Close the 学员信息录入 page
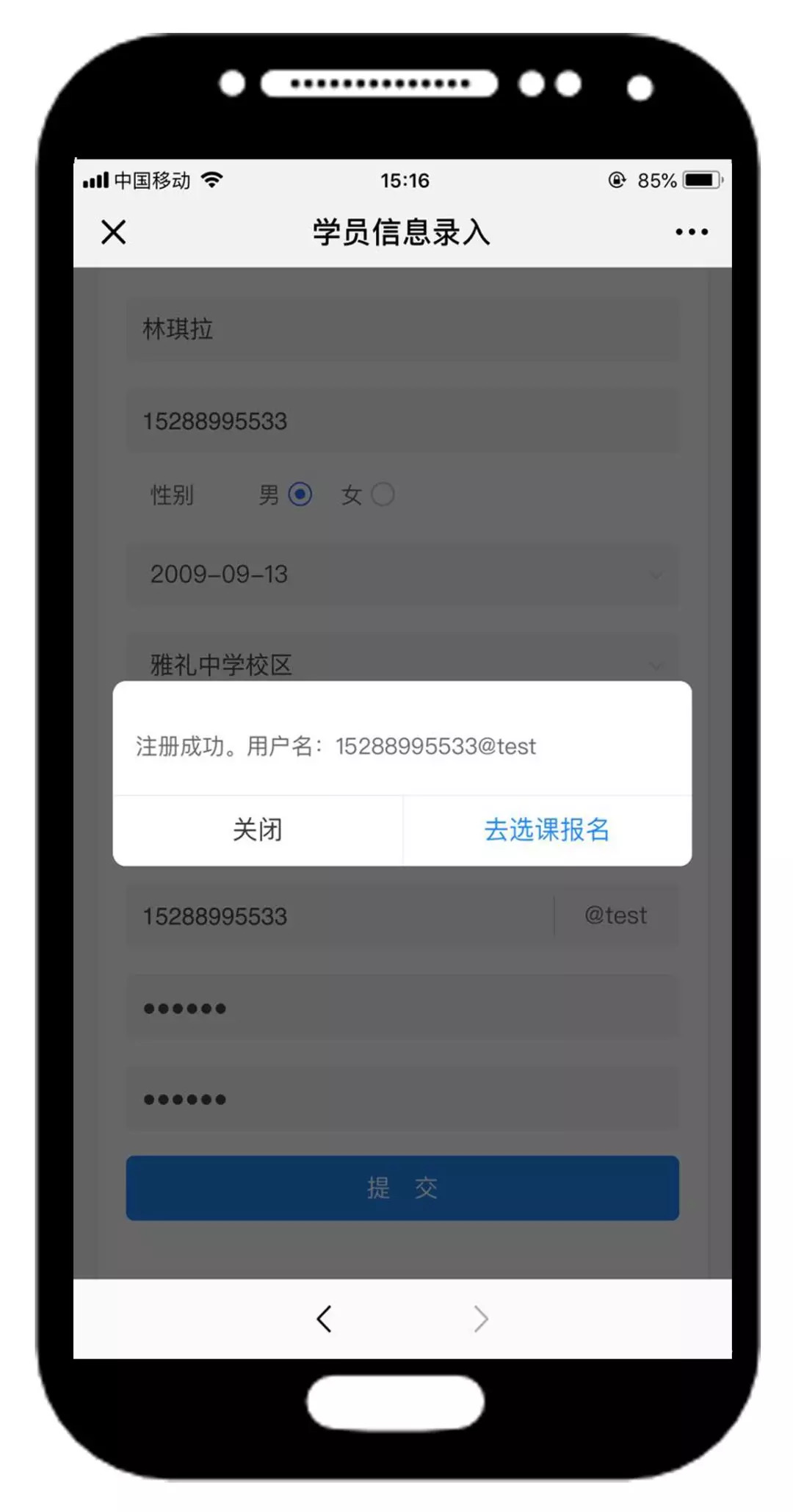Viewport: 793px width, 1512px height. (x=114, y=232)
